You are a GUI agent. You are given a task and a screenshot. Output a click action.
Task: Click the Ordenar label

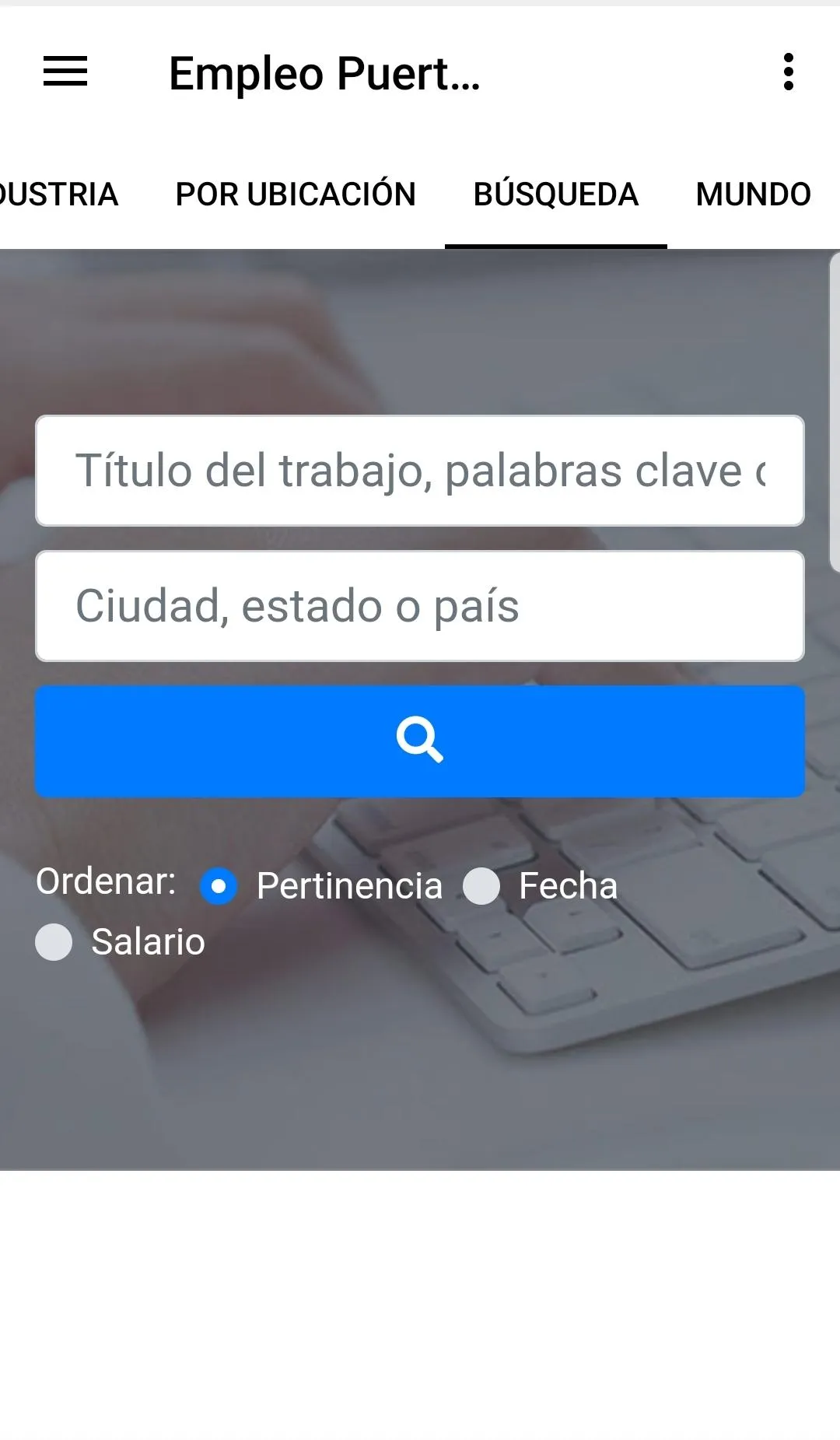point(106,882)
